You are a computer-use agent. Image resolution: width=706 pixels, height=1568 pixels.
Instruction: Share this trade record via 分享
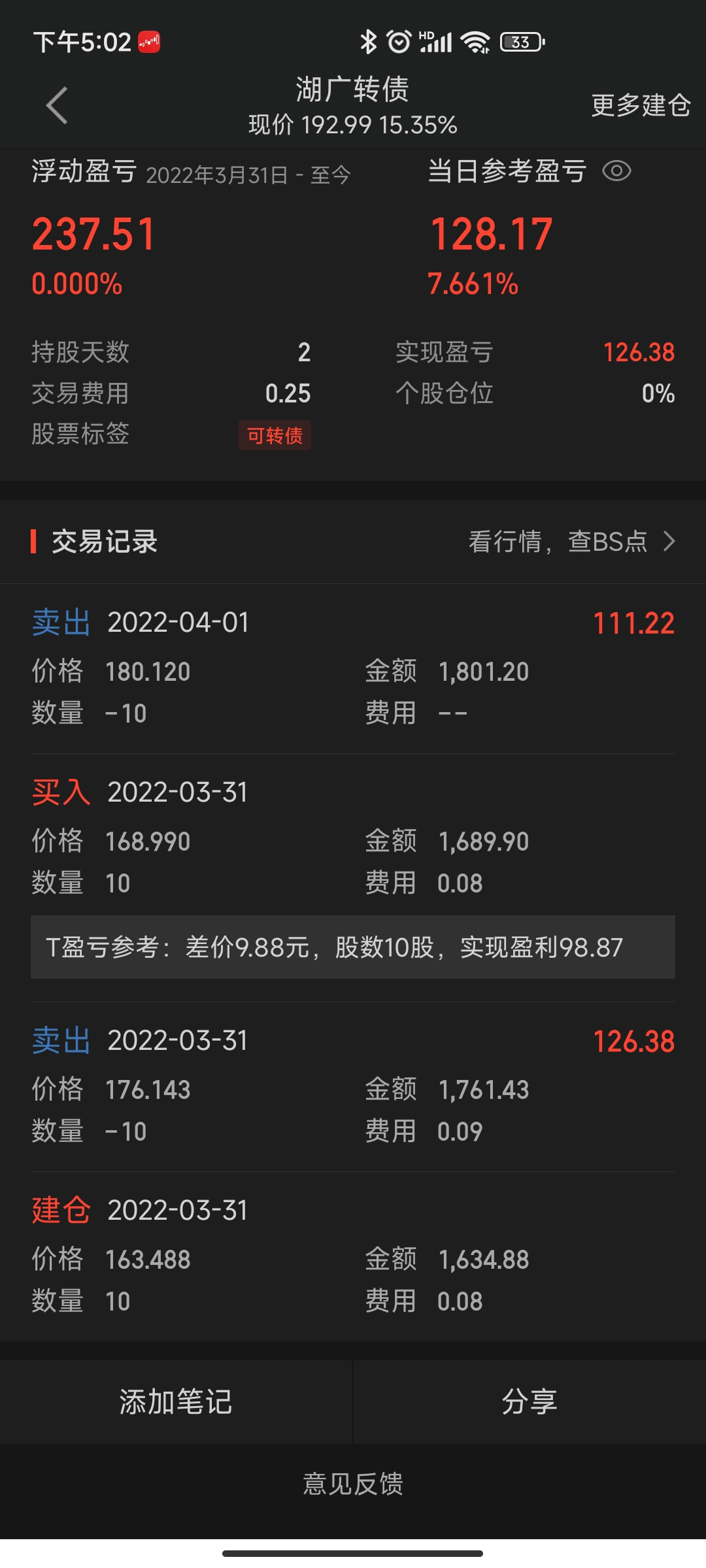529,1401
